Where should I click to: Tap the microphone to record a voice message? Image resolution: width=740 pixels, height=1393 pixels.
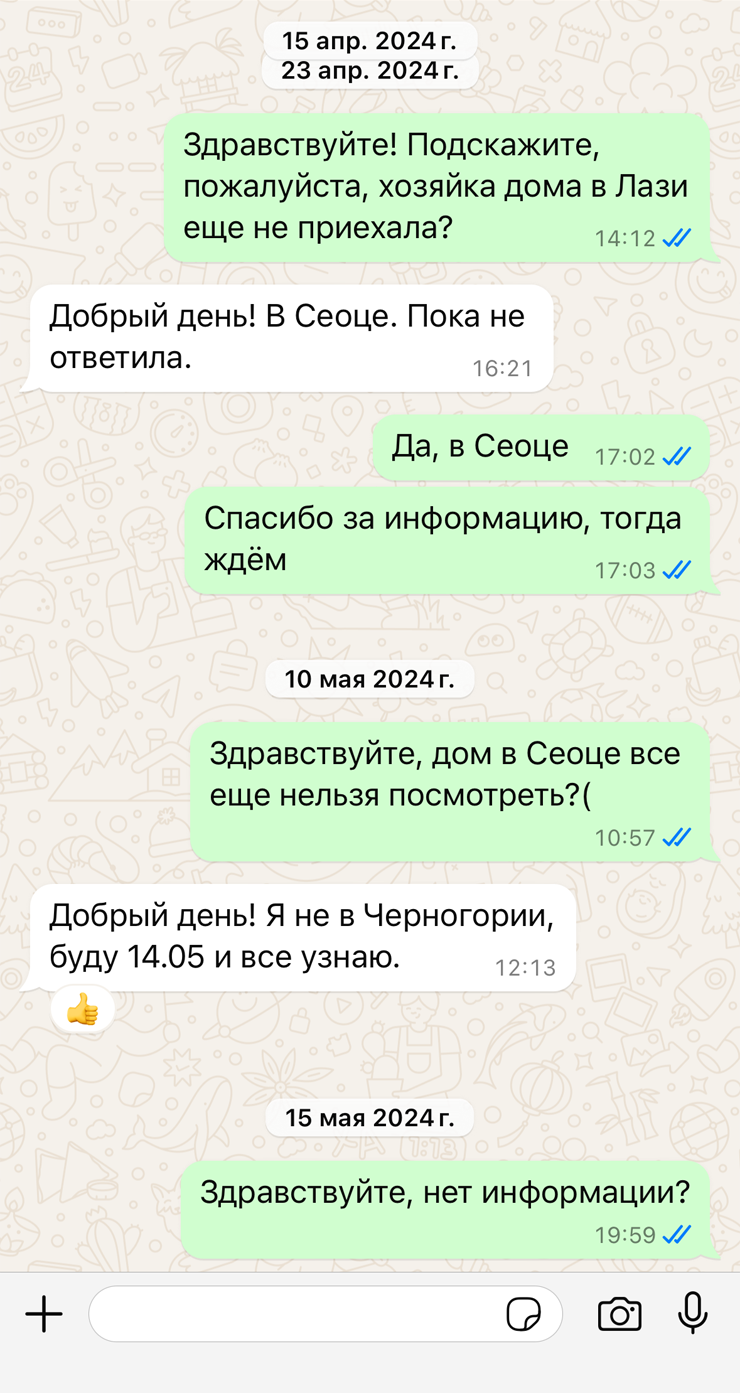693,1313
